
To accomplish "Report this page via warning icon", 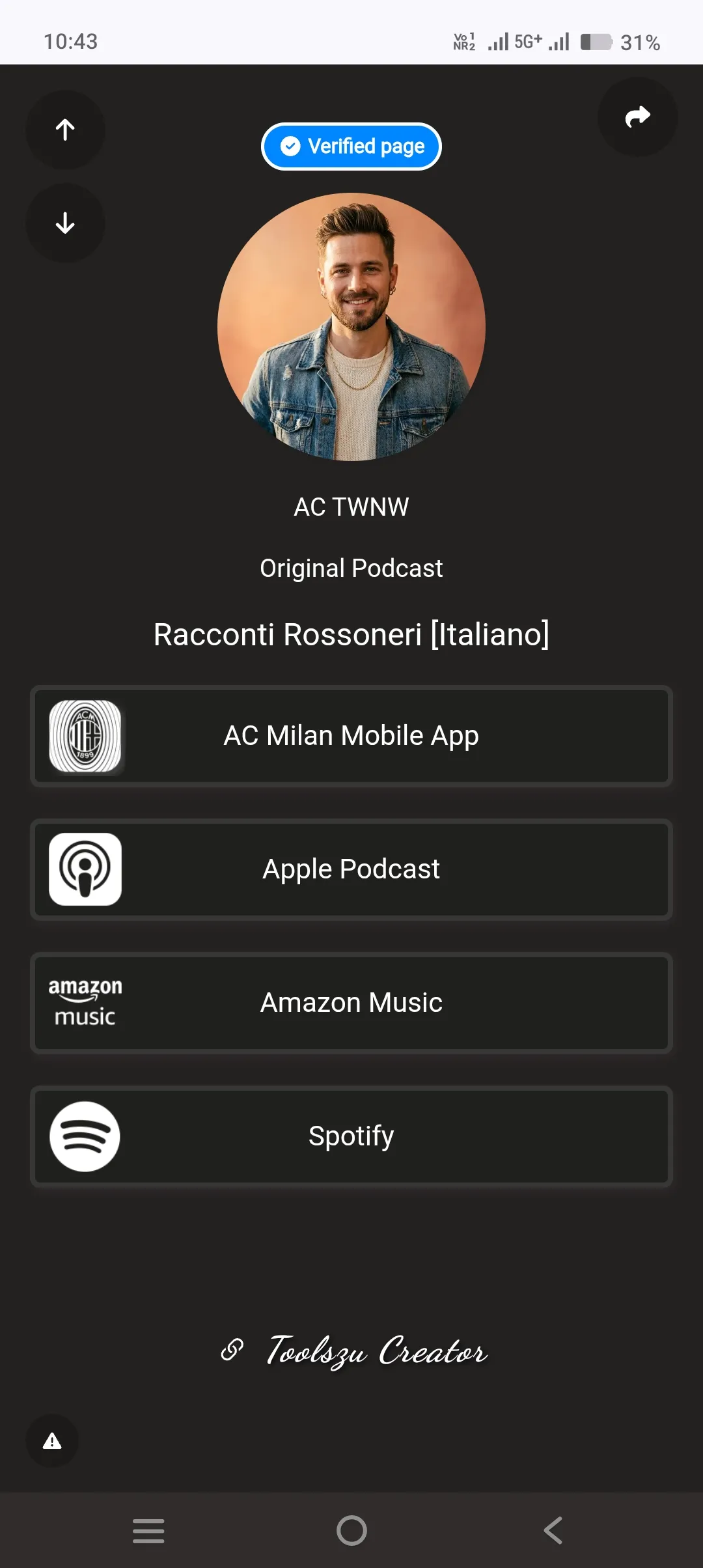I will (52, 1441).
